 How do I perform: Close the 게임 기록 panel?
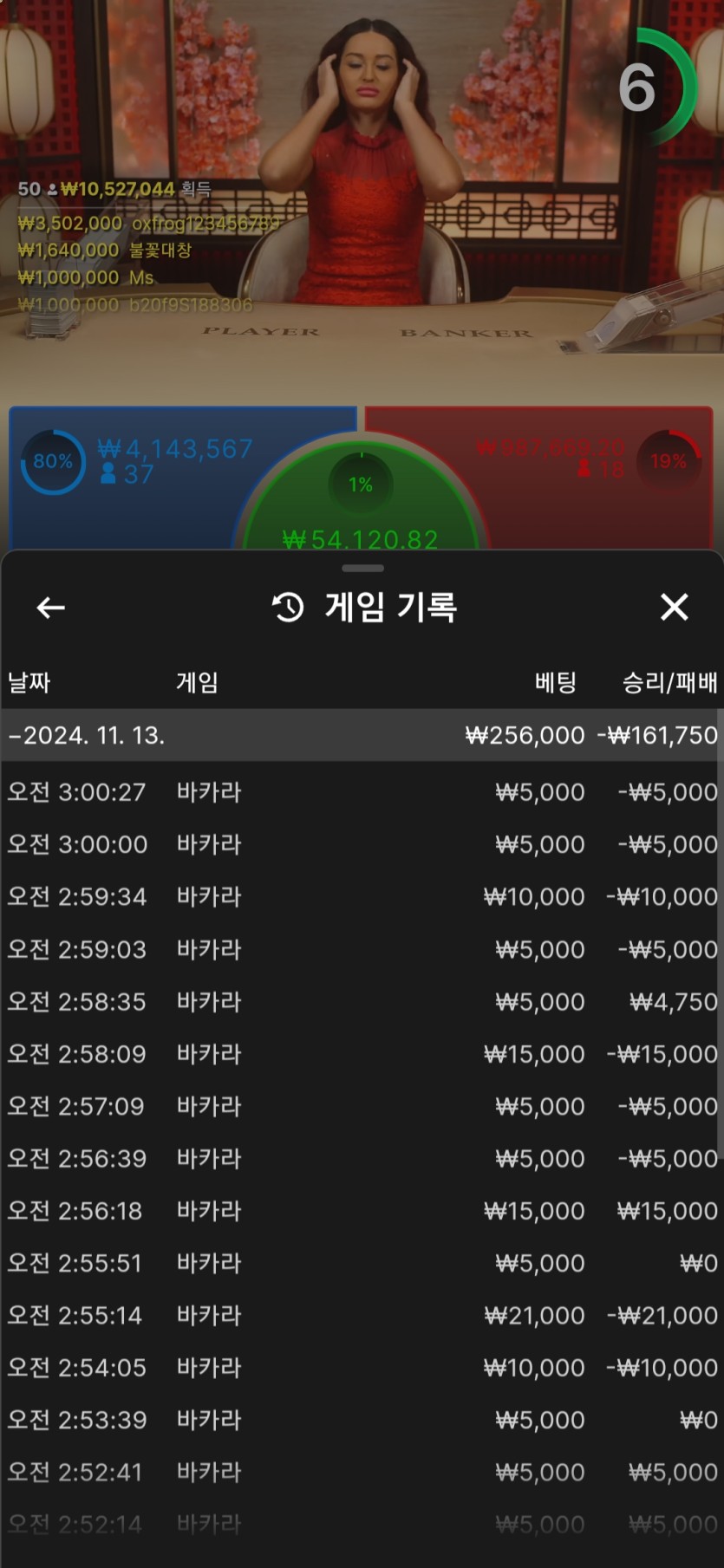[x=674, y=607]
